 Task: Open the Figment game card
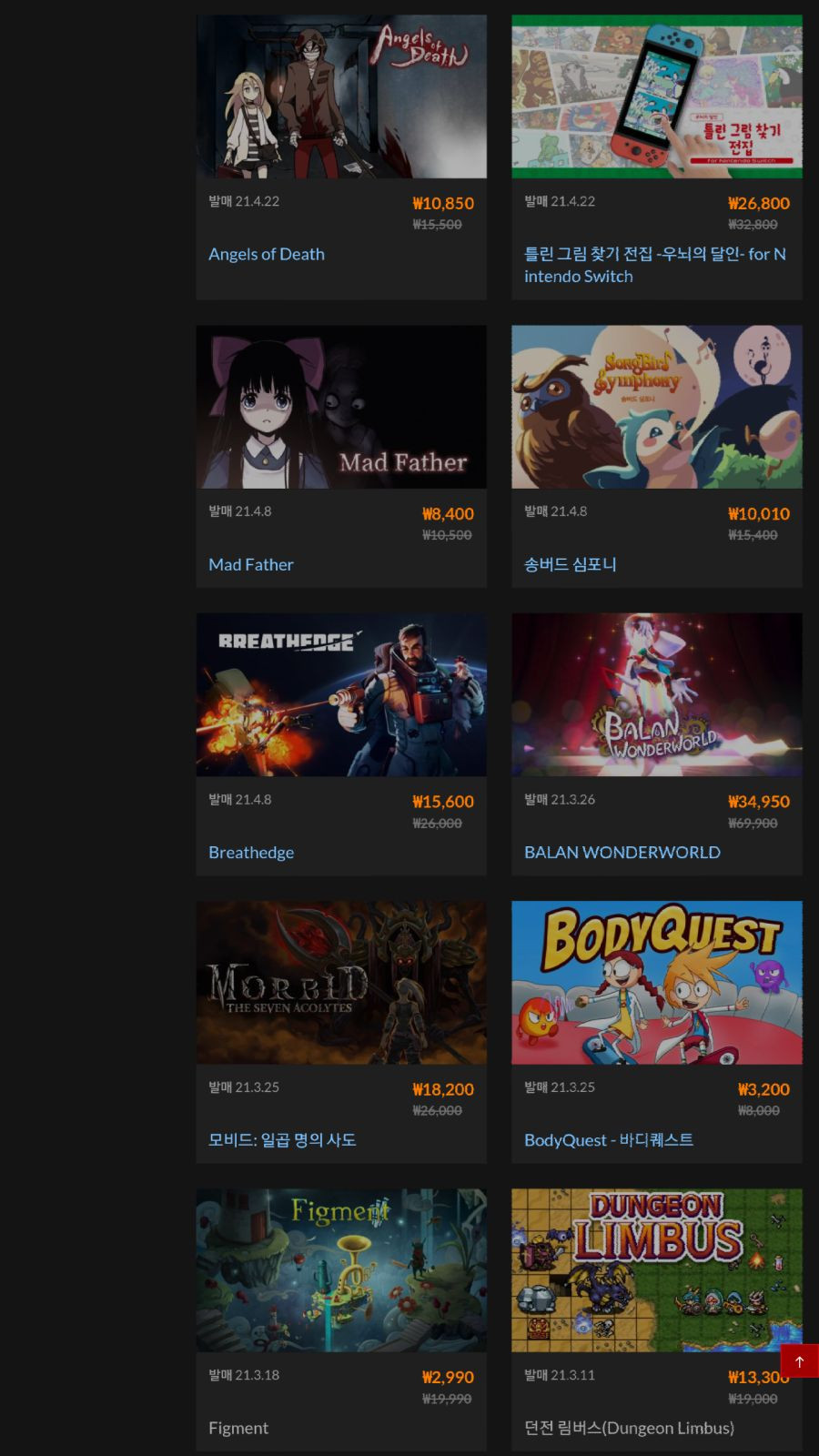tap(341, 1319)
